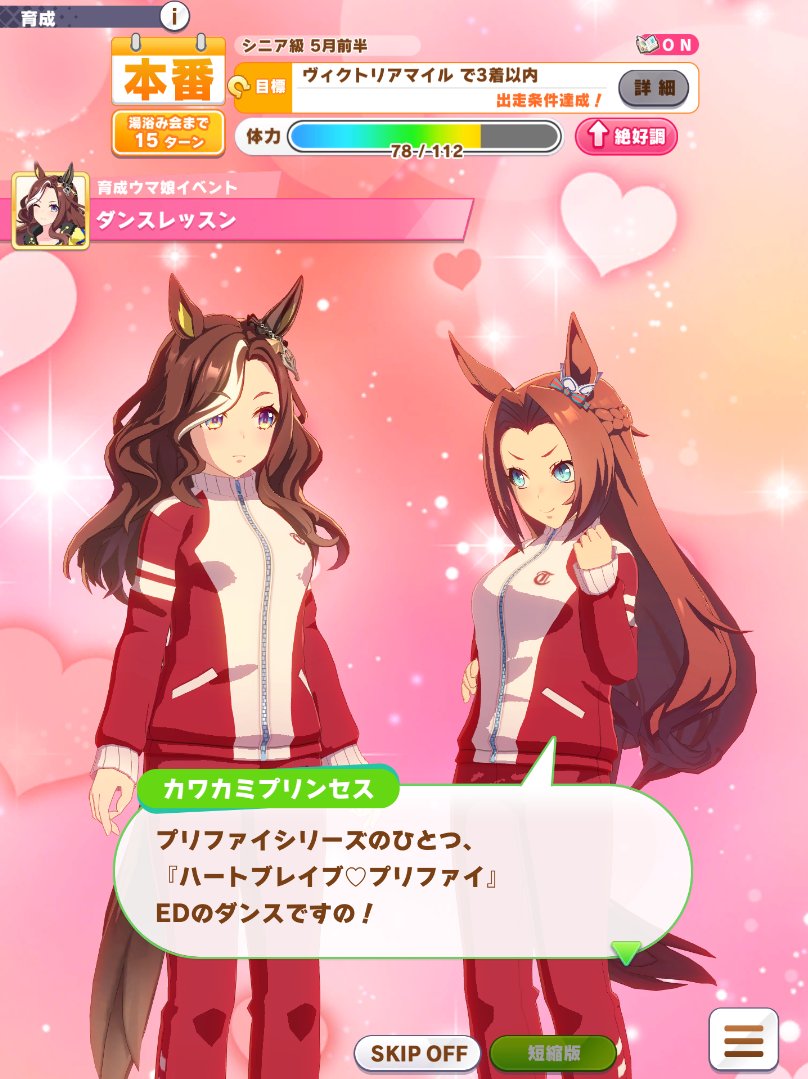Image resolution: width=808 pixels, height=1079 pixels.
Task: Advance the dialogue with the green arrow
Action: point(626,952)
